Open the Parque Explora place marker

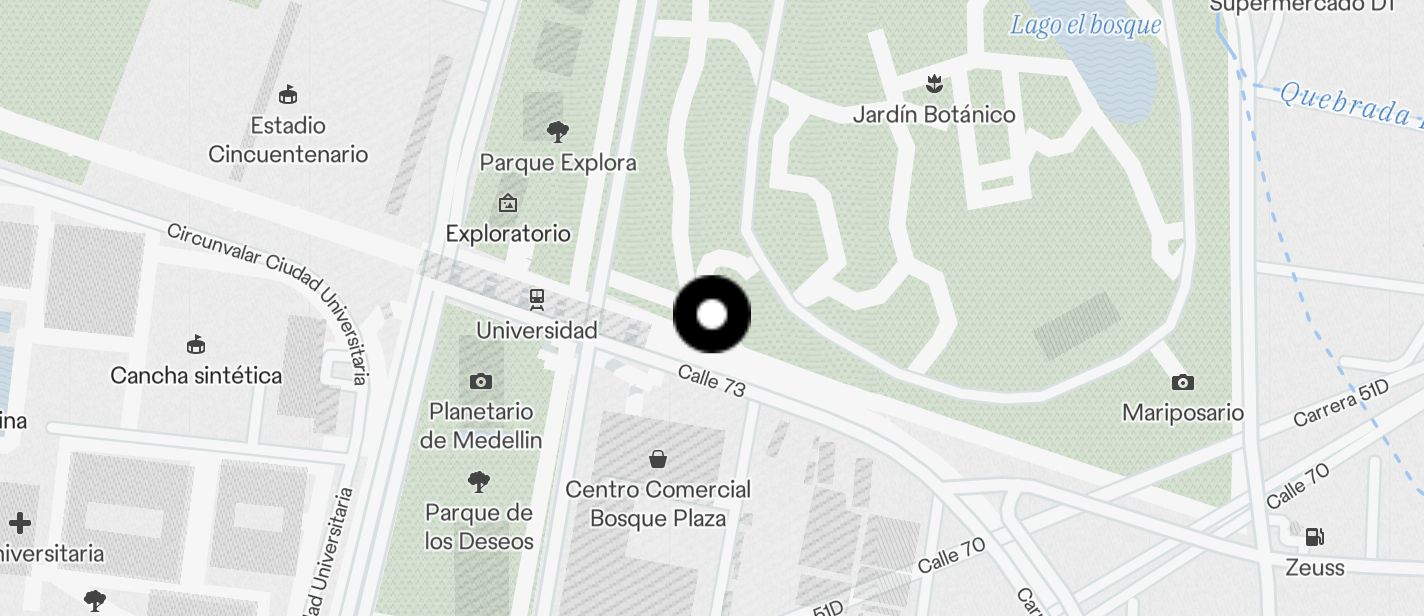point(558,131)
